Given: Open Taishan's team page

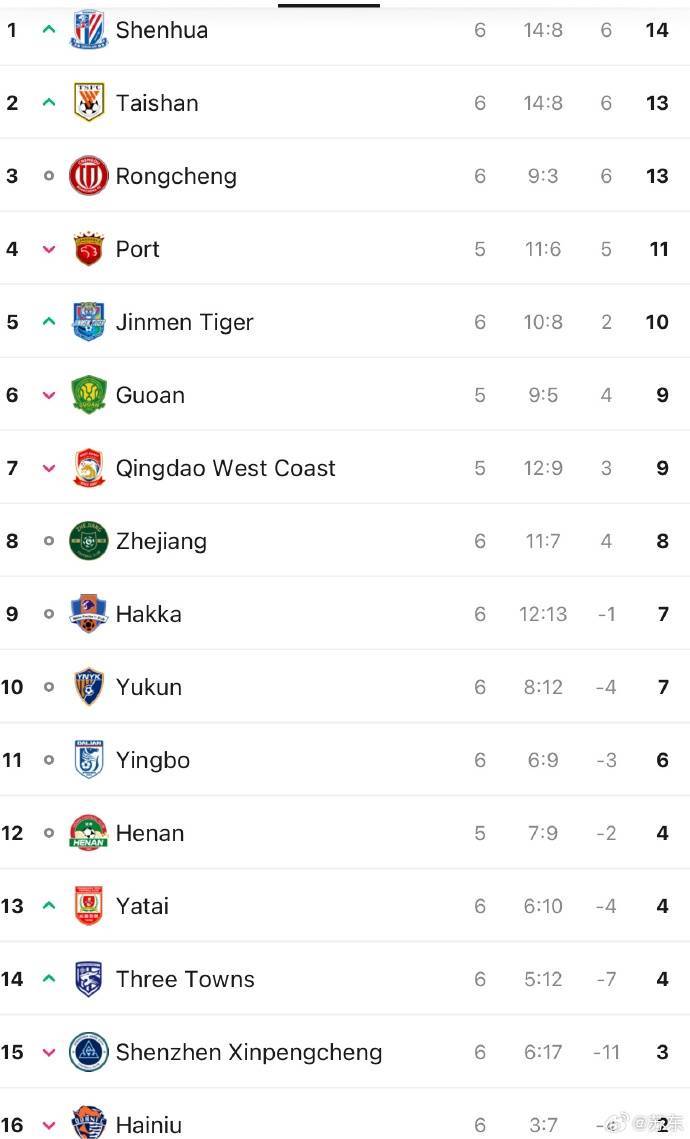Looking at the screenshot, I should click(157, 103).
